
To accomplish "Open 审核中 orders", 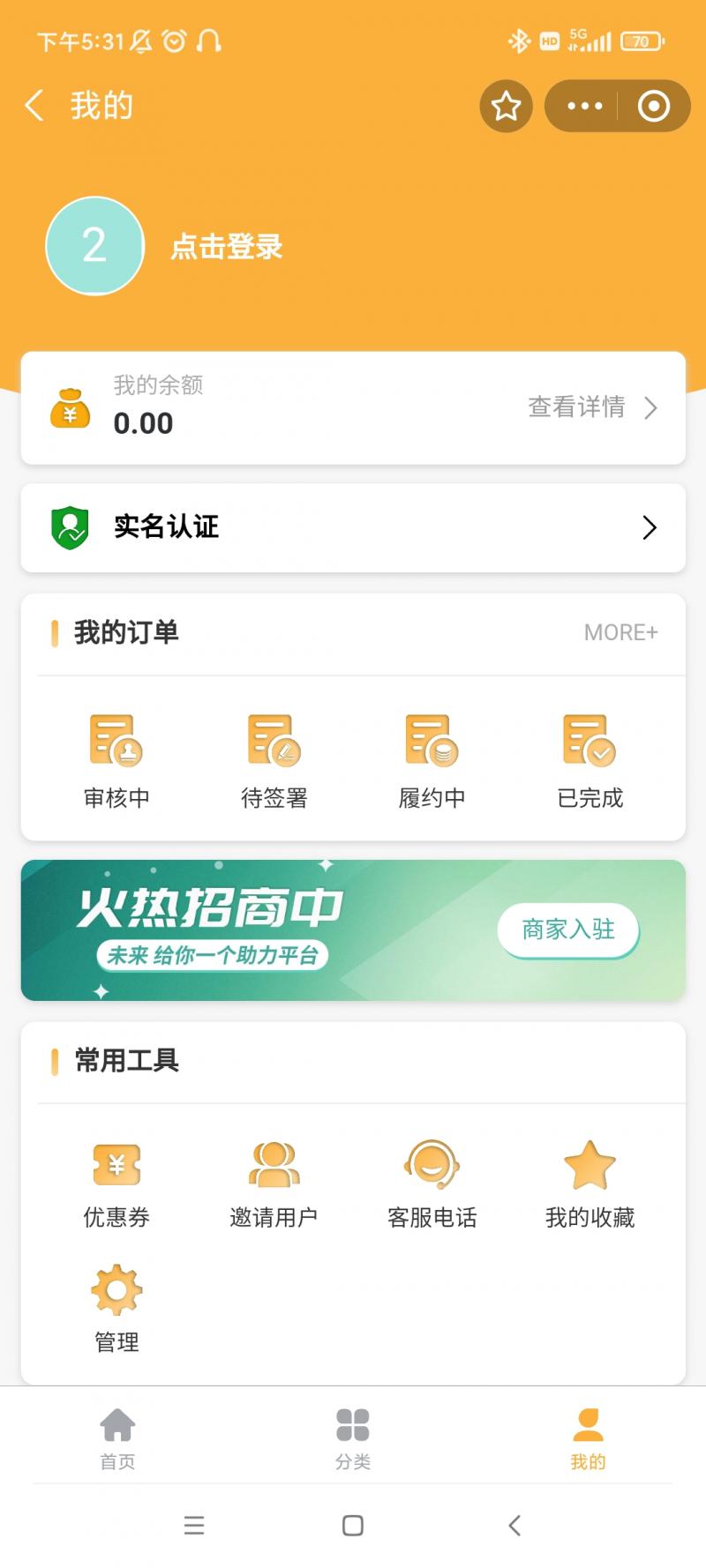I will 116,760.
